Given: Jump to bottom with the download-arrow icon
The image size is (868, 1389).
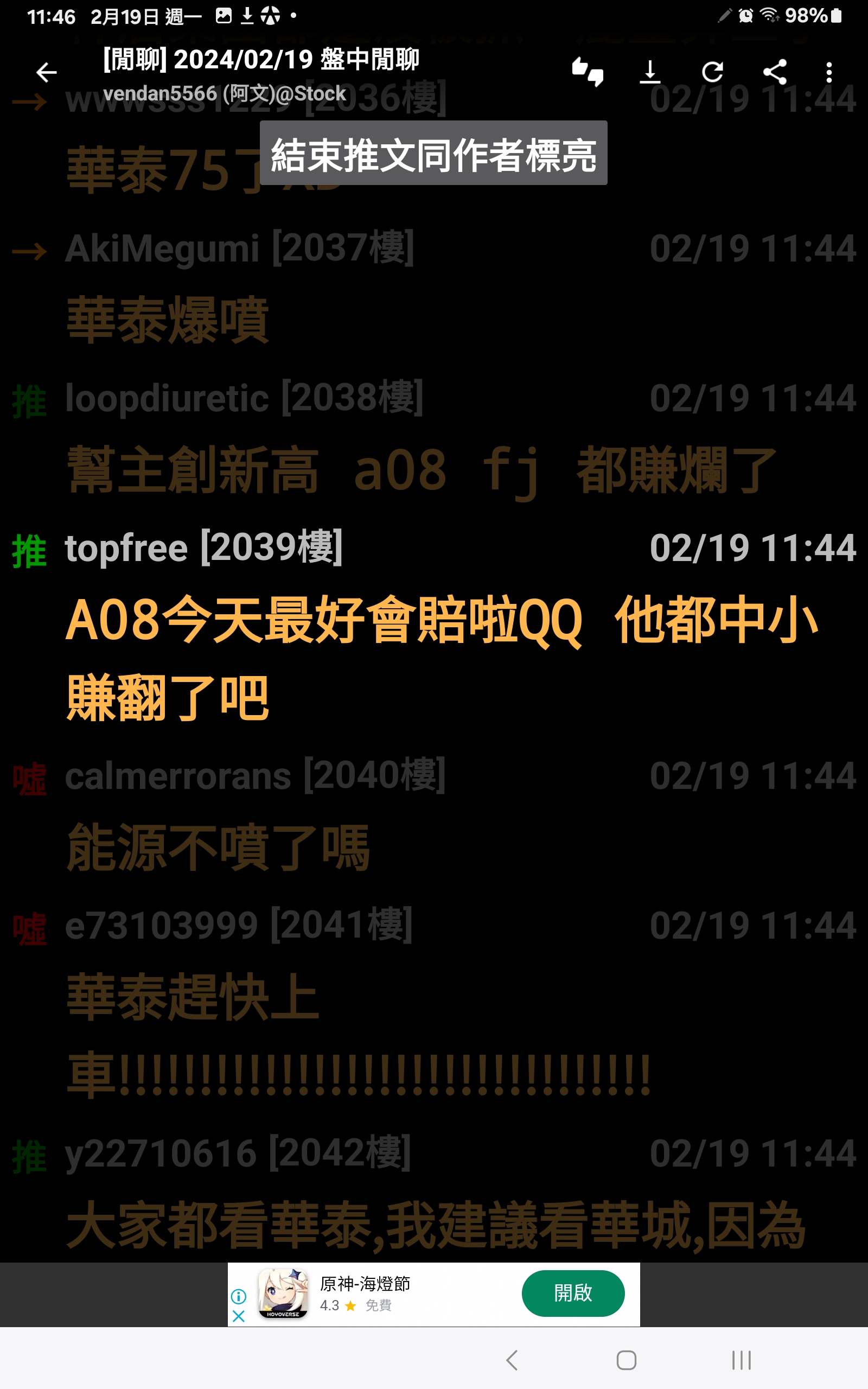Looking at the screenshot, I should click(x=650, y=72).
